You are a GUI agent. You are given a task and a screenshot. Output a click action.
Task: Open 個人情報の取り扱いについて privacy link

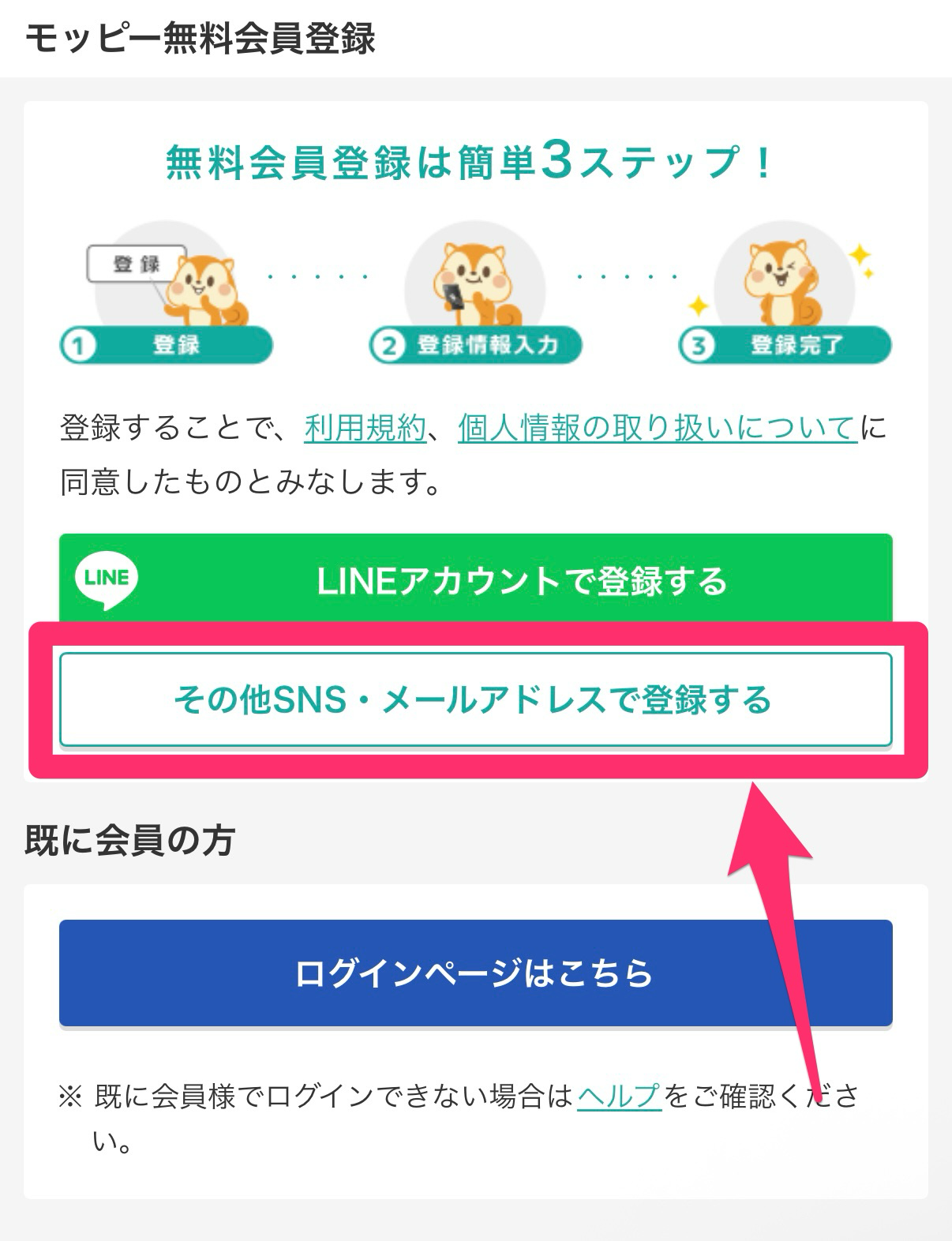click(x=657, y=428)
